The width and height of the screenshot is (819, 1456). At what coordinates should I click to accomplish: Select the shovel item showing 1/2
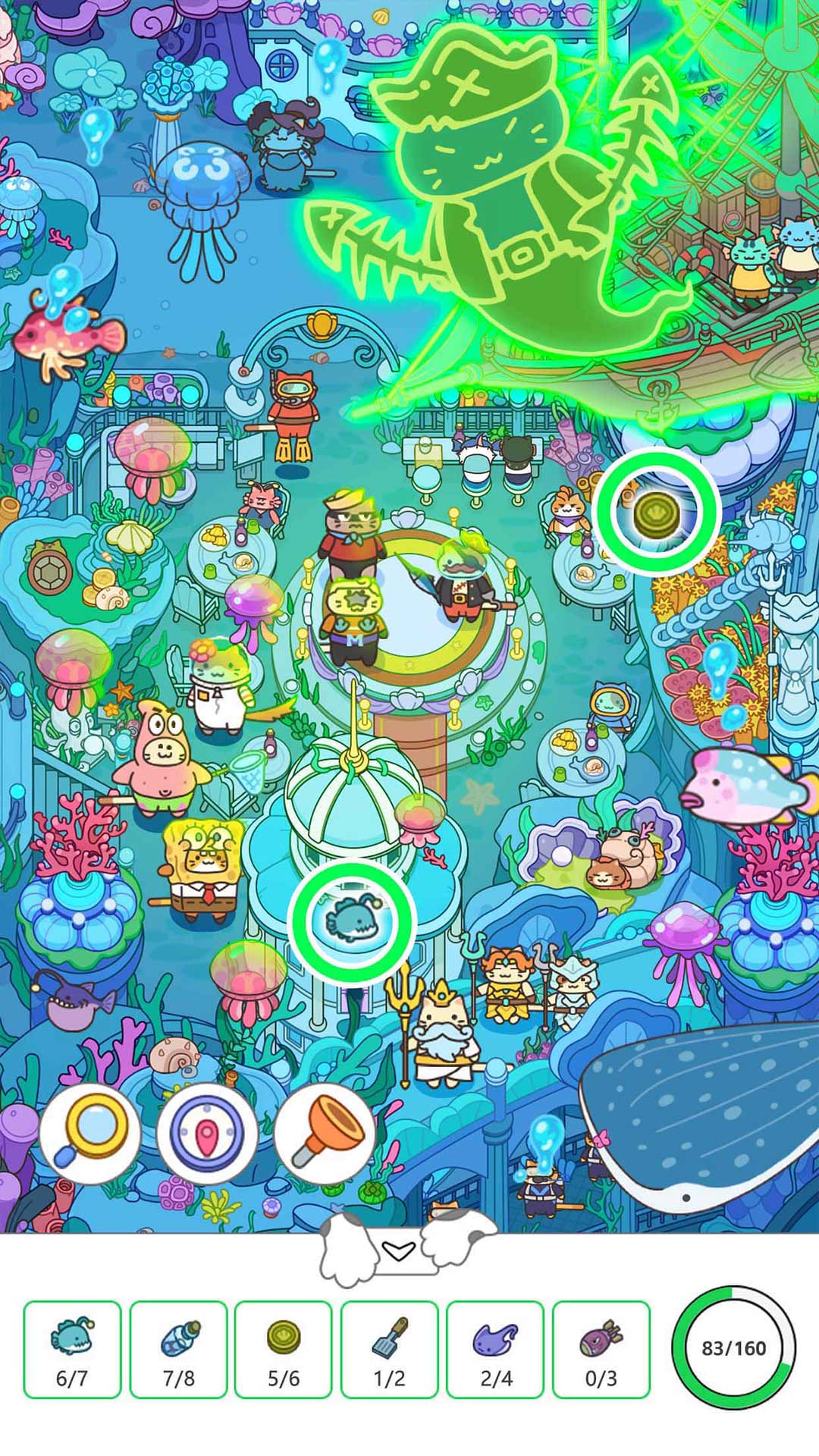point(389,1349)
